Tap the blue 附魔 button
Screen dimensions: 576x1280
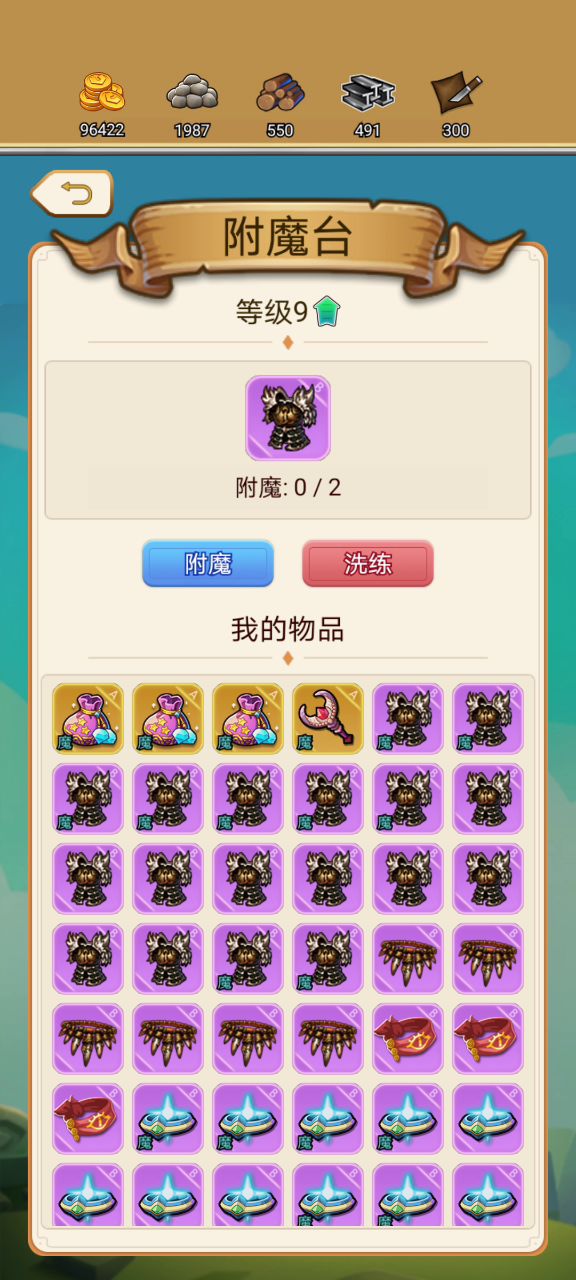coord(208,564)
